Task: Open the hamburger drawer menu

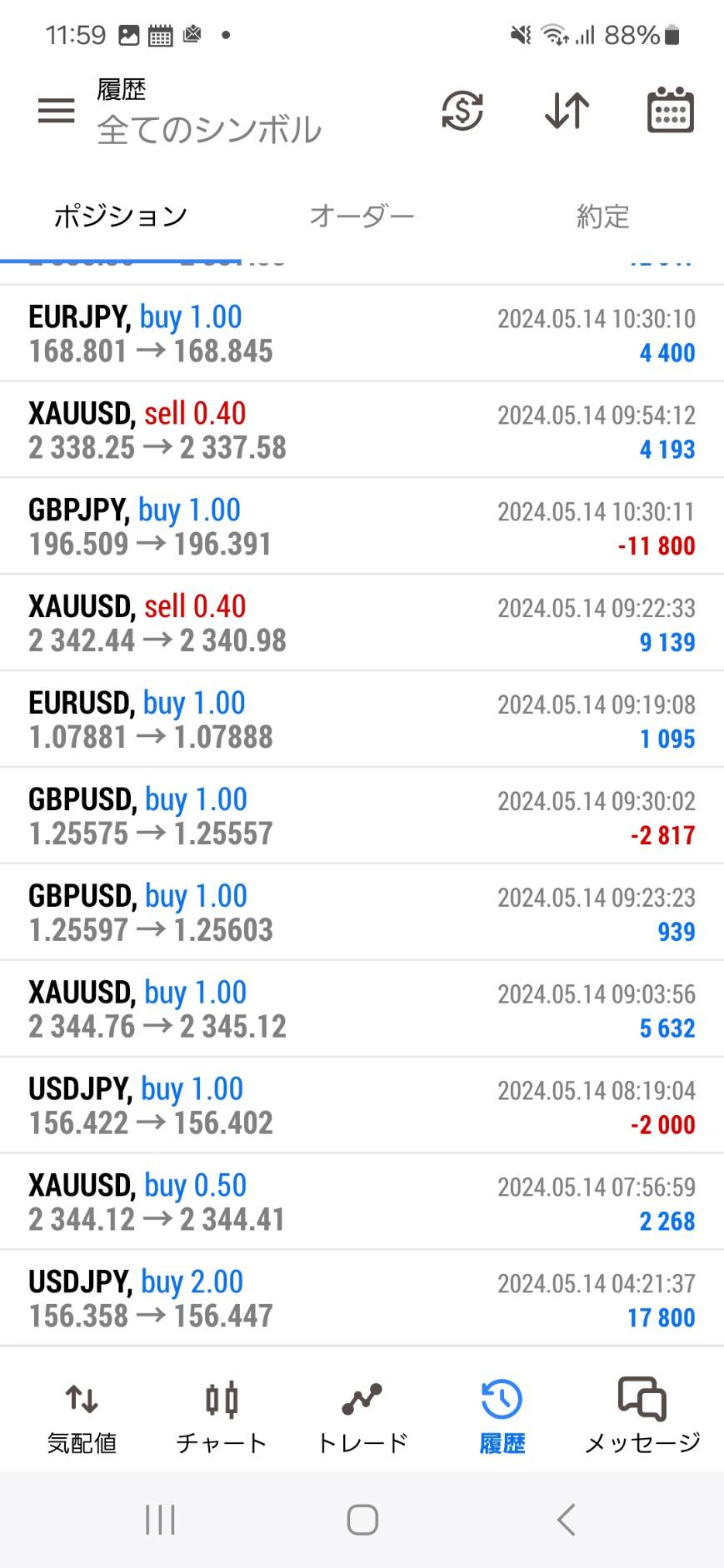Action: click(x=56, y=111)
